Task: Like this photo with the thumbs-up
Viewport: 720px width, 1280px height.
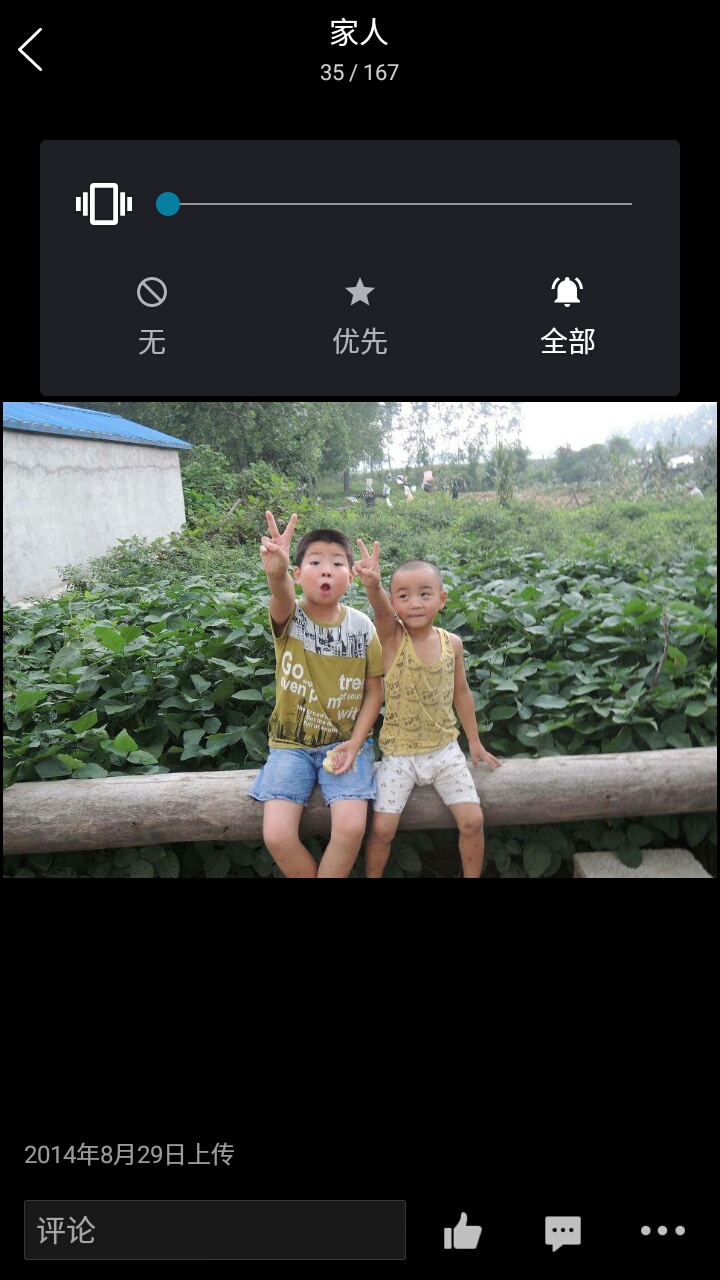Action: [x=463, y=1231]
